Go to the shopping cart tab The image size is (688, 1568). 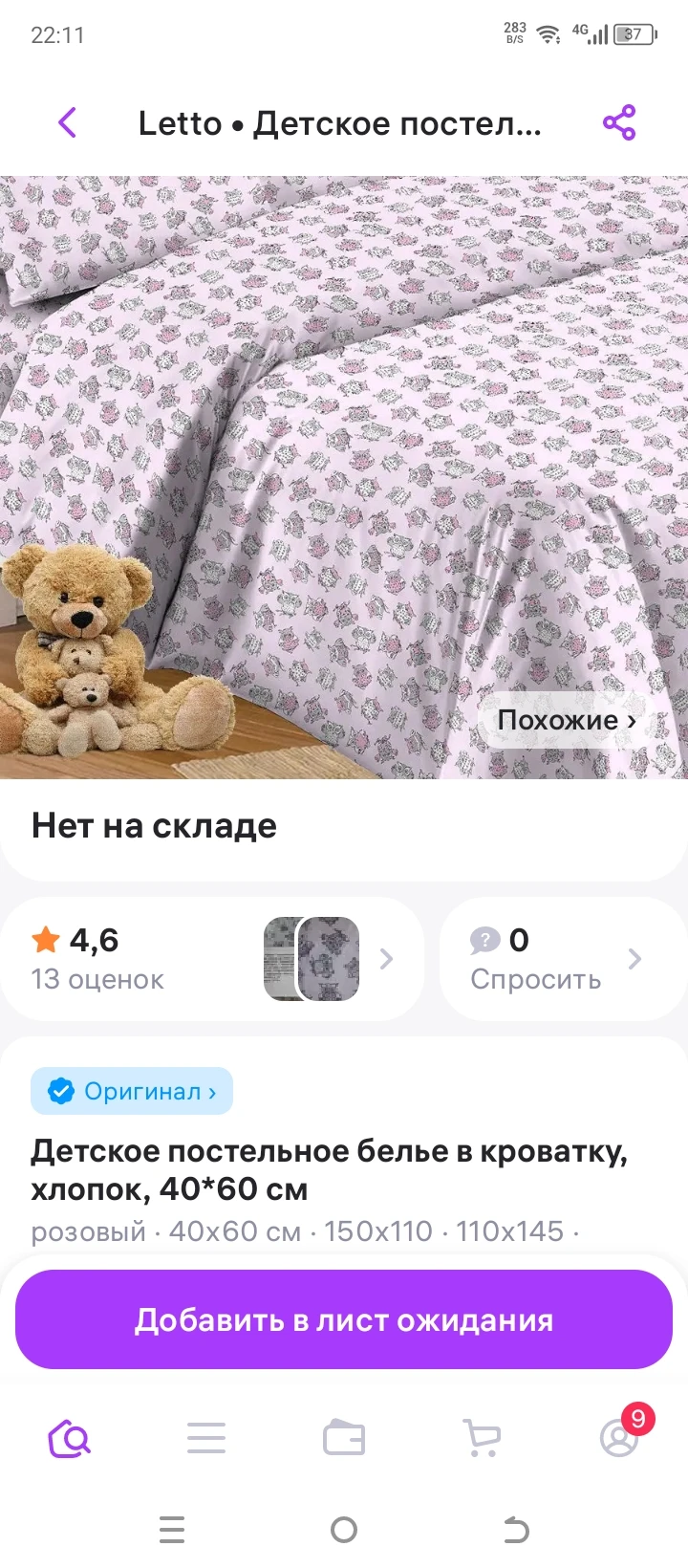point(482,1438)
